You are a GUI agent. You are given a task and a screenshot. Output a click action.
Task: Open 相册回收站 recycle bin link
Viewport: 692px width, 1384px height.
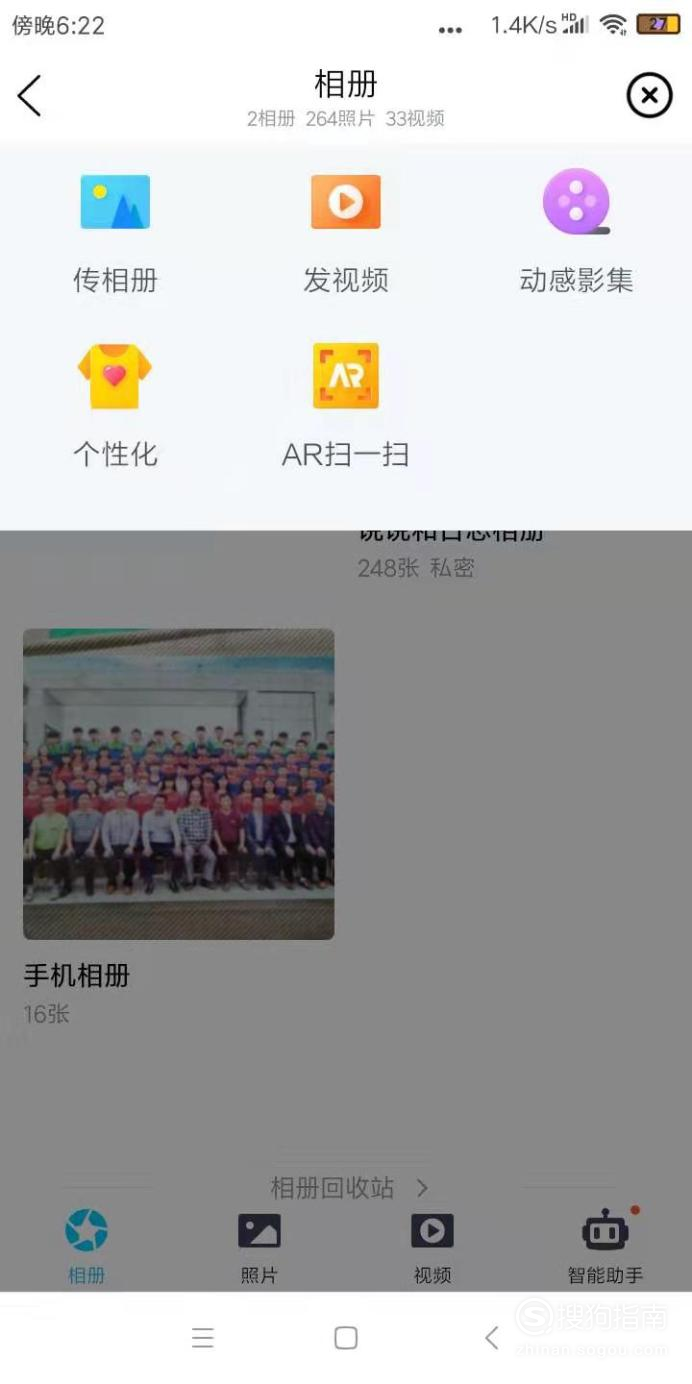pyautogui.click(x=348, y=1188)
